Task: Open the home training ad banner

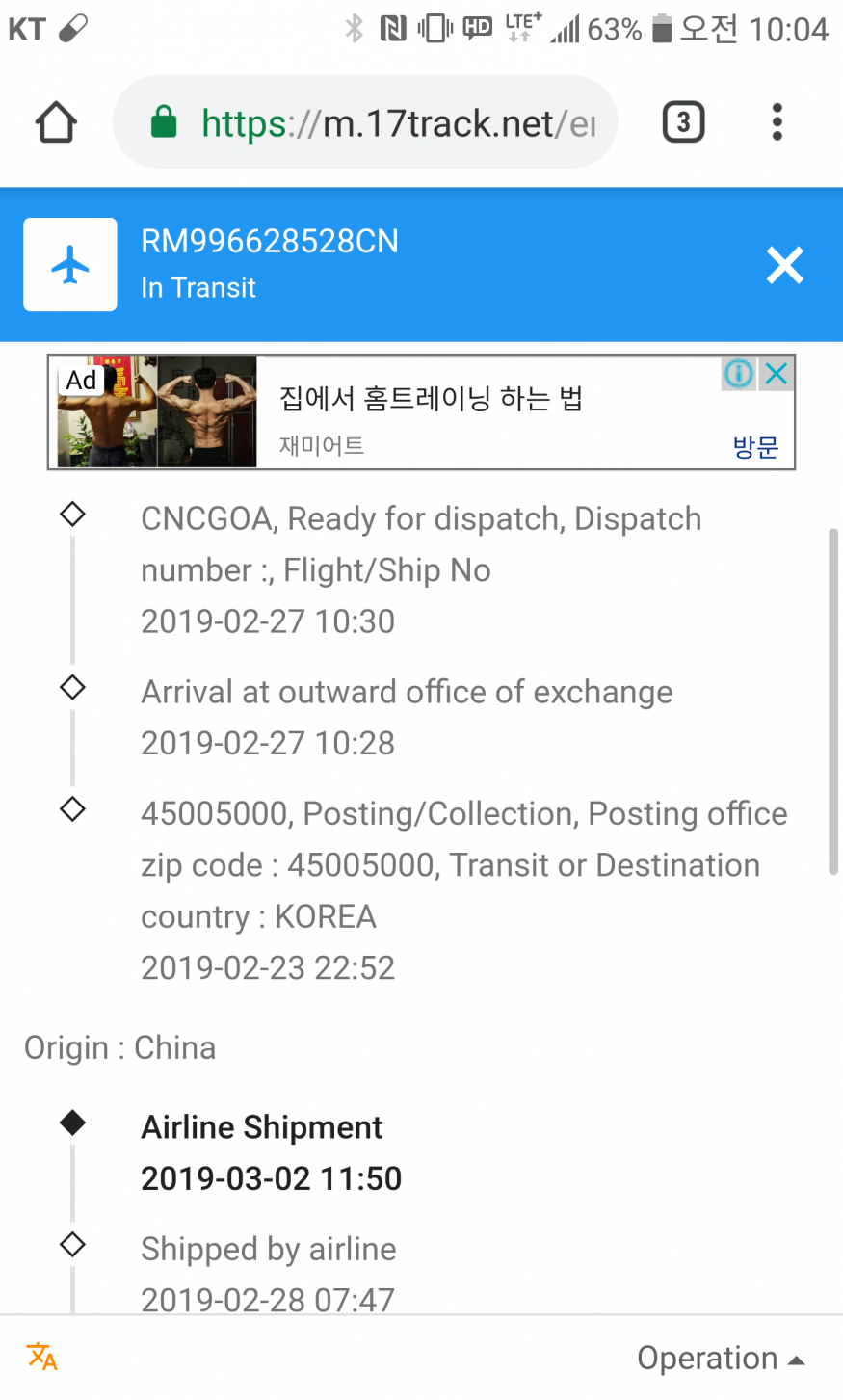Action: pos(421,412)
